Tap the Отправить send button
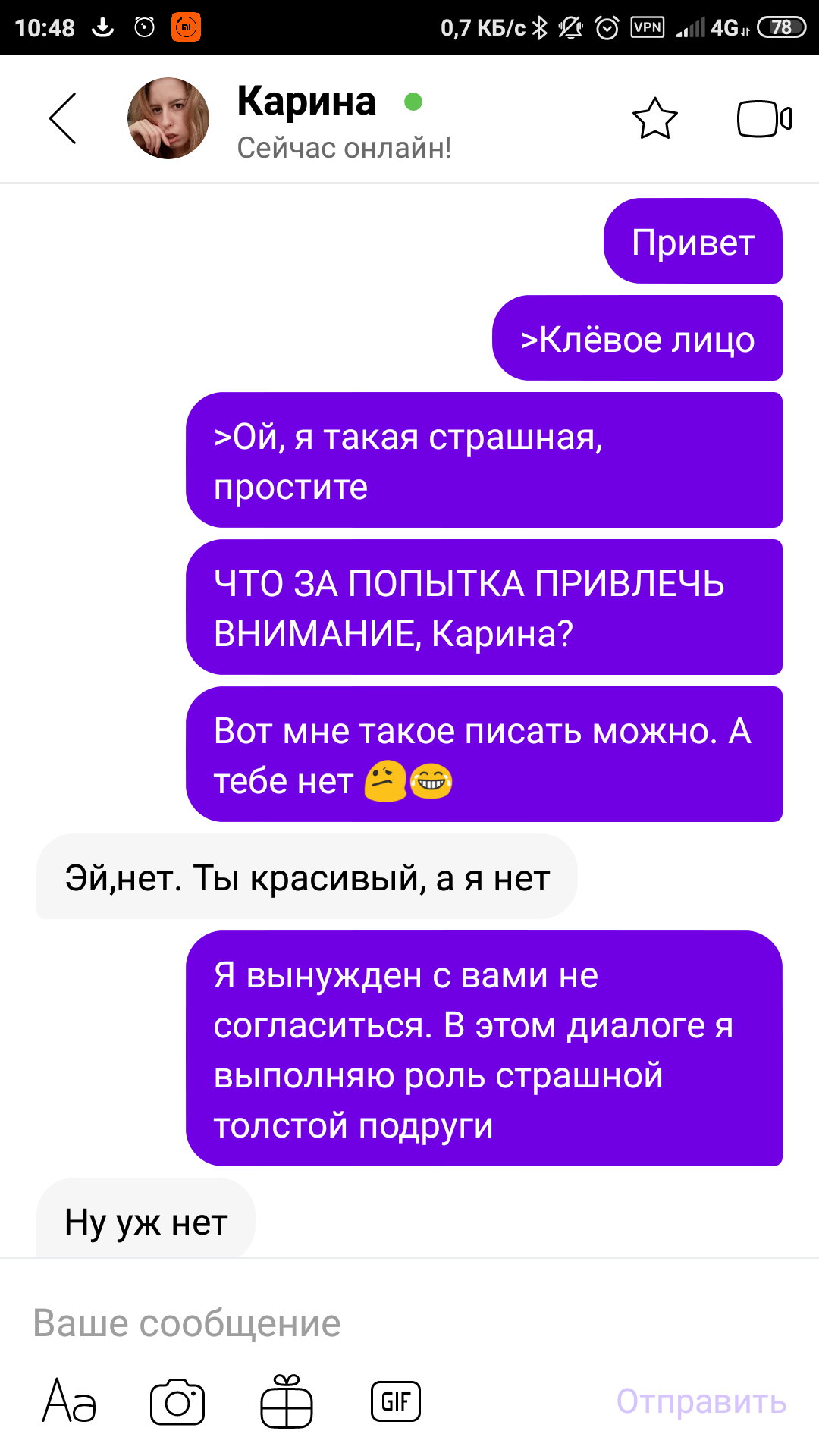The height and width of the screenshot is (1456, 819). point(701,1401)
